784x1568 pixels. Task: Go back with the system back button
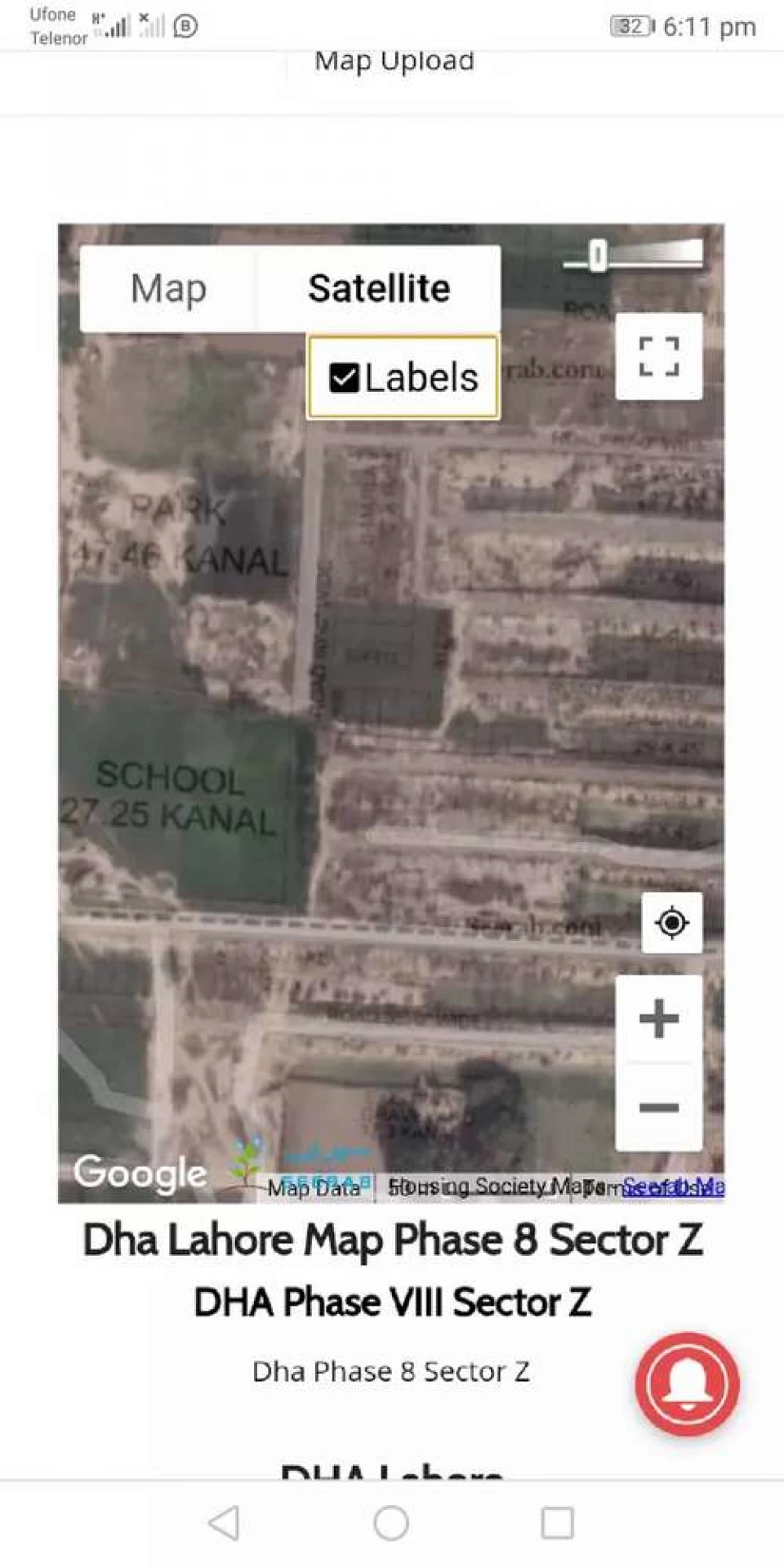pyautogui.click(x=224, y=1522)
